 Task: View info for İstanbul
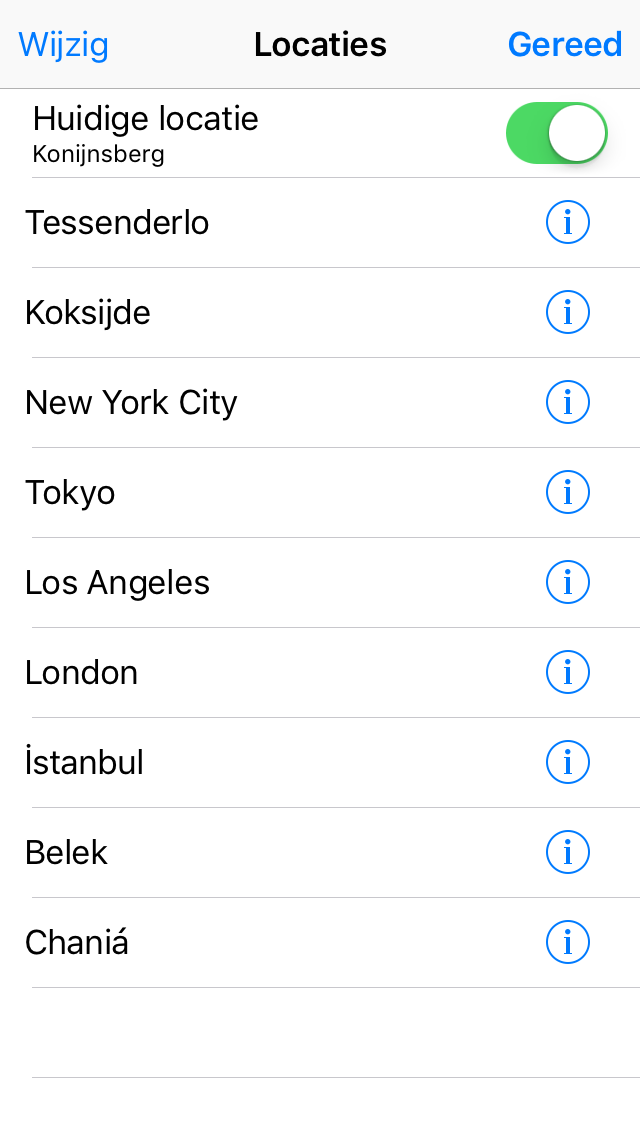568,762
